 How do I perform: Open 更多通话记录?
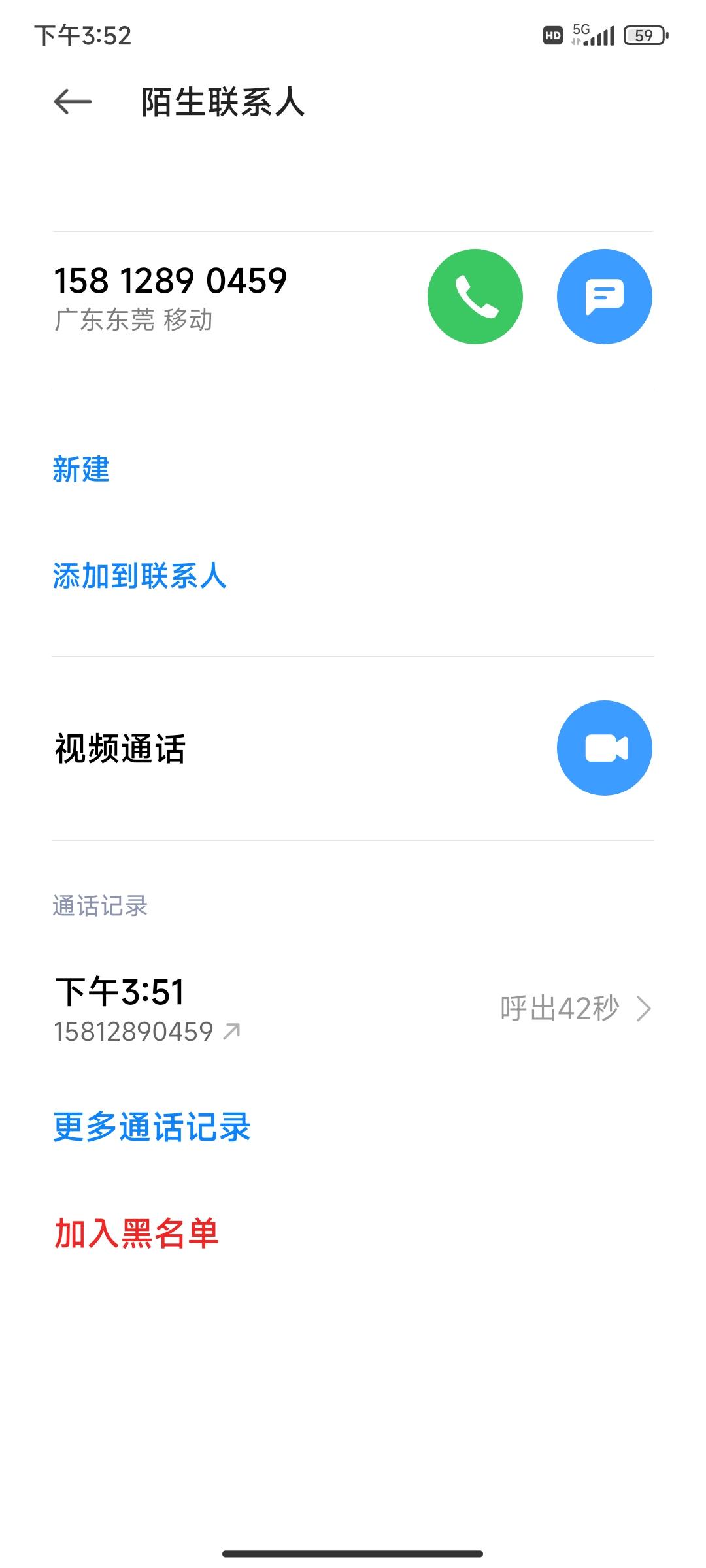(152, 1127)
